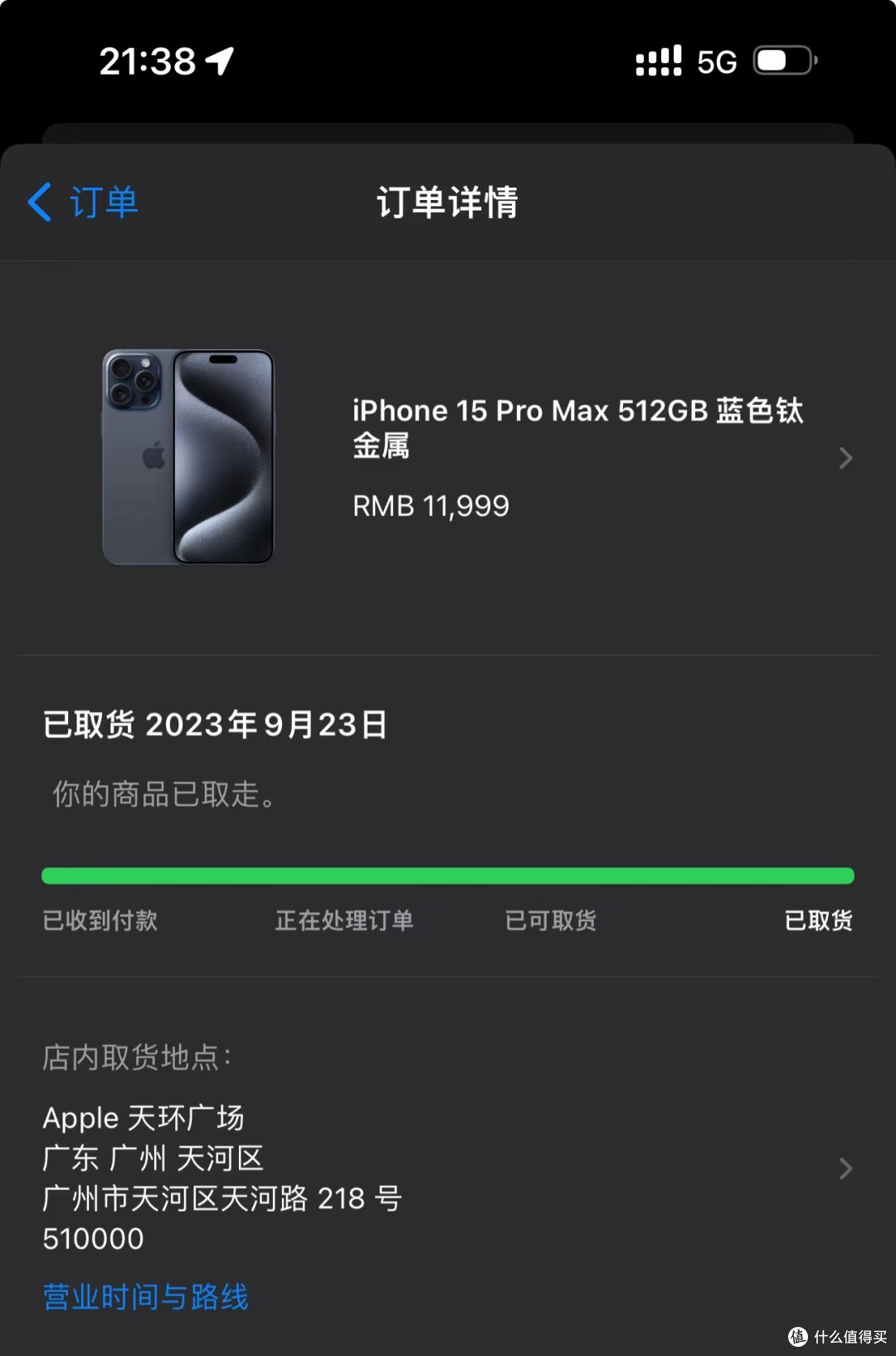Tap the 已收到付款 stage label
896x1356 pixels.
pos(100,920)
